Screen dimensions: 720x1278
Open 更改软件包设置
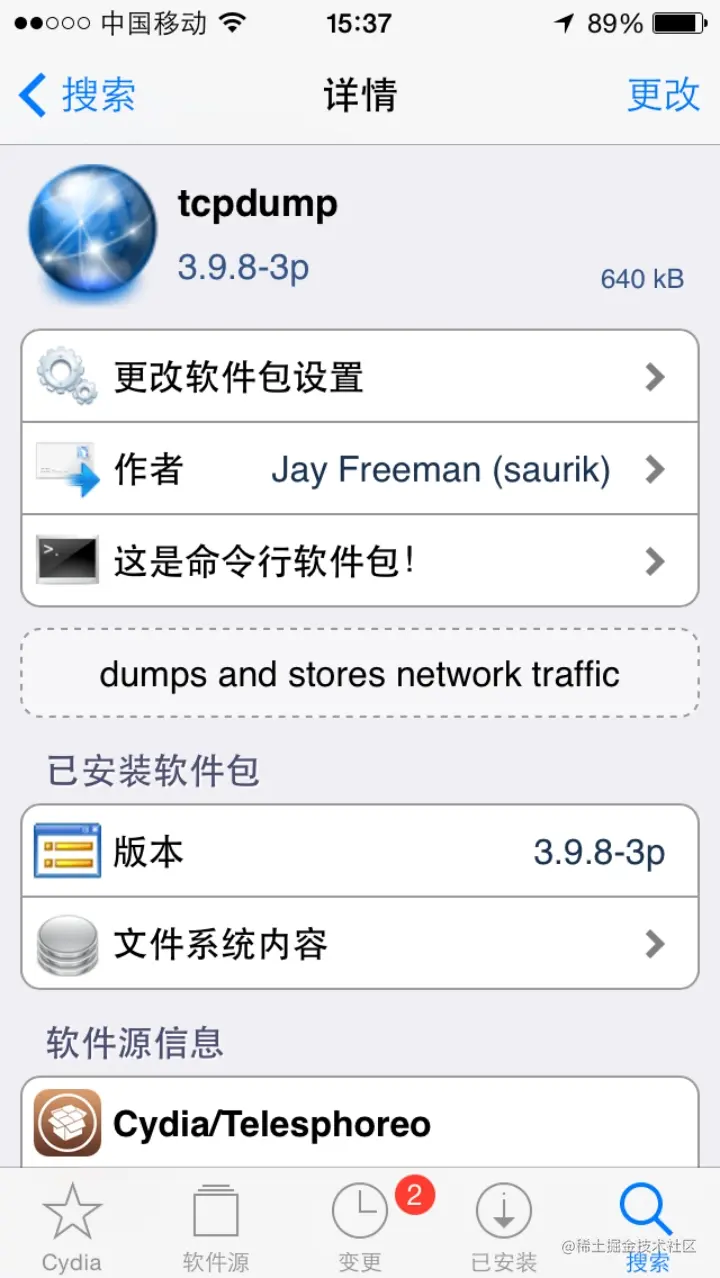[x=360, y=376]
